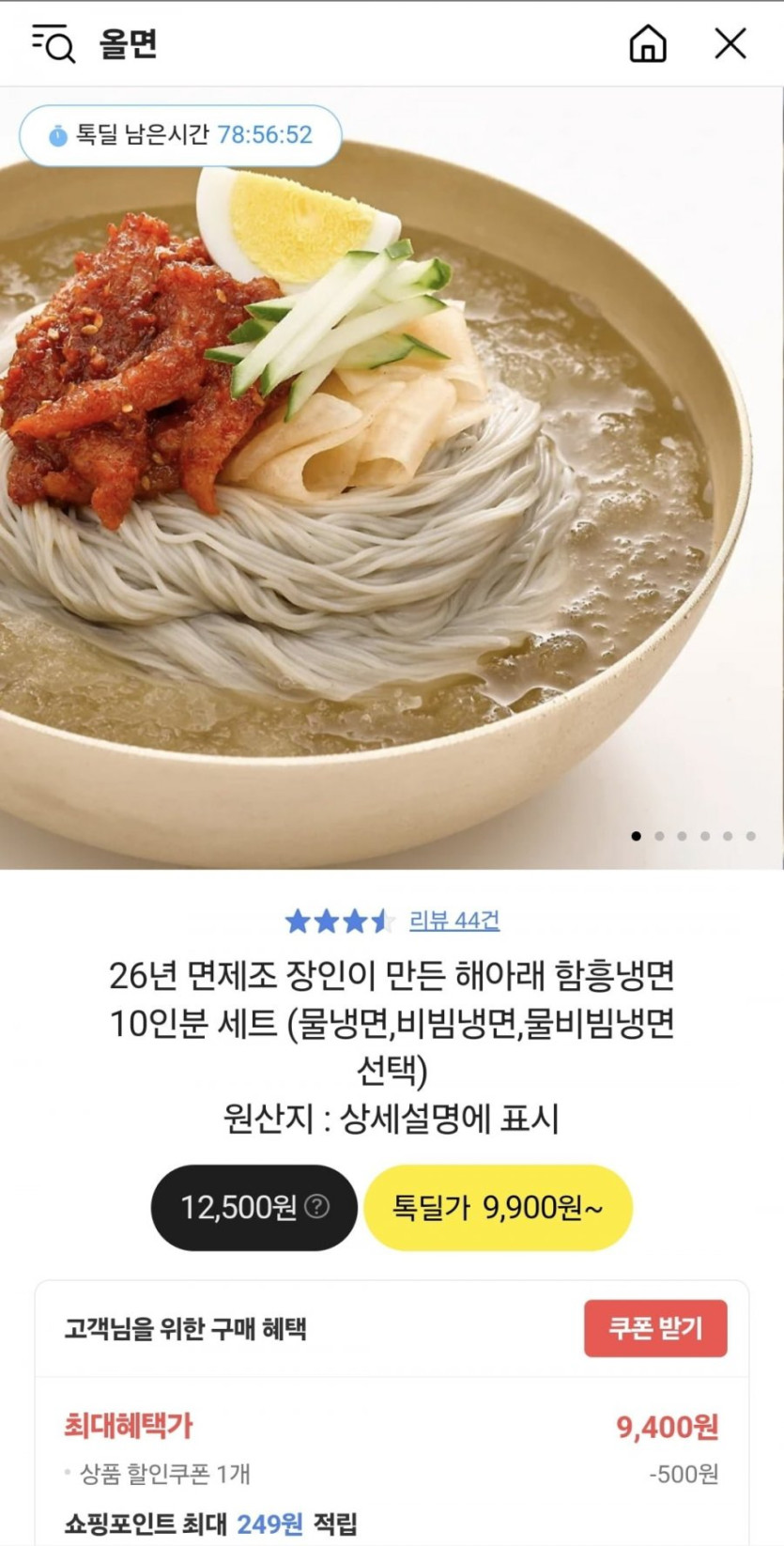
Task: Close this product page
Action: pyautogui.click(x=730, y=43)
